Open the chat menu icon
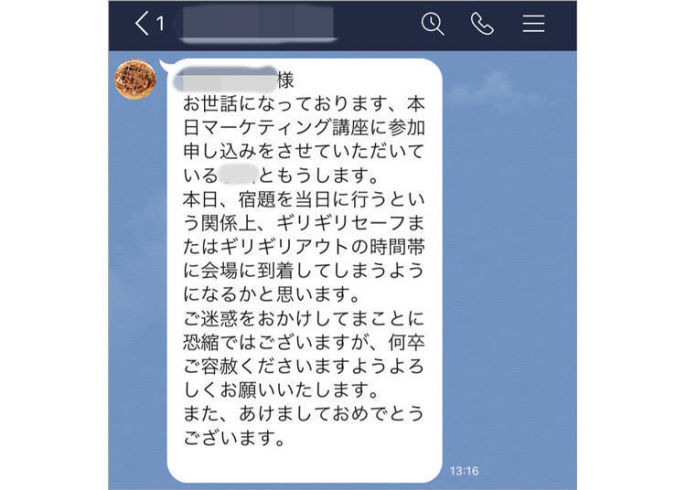 (533, 24)
